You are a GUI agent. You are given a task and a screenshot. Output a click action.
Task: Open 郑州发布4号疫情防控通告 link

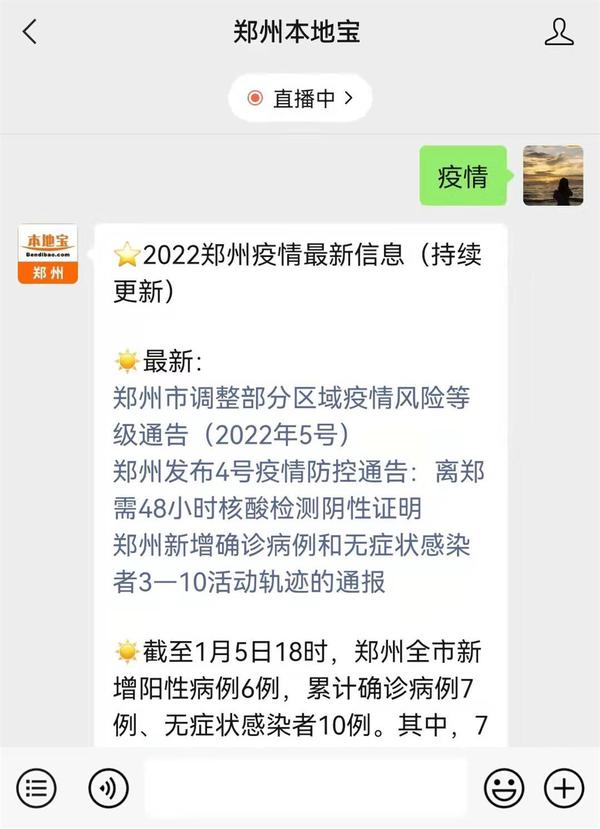tap(298, 489)
